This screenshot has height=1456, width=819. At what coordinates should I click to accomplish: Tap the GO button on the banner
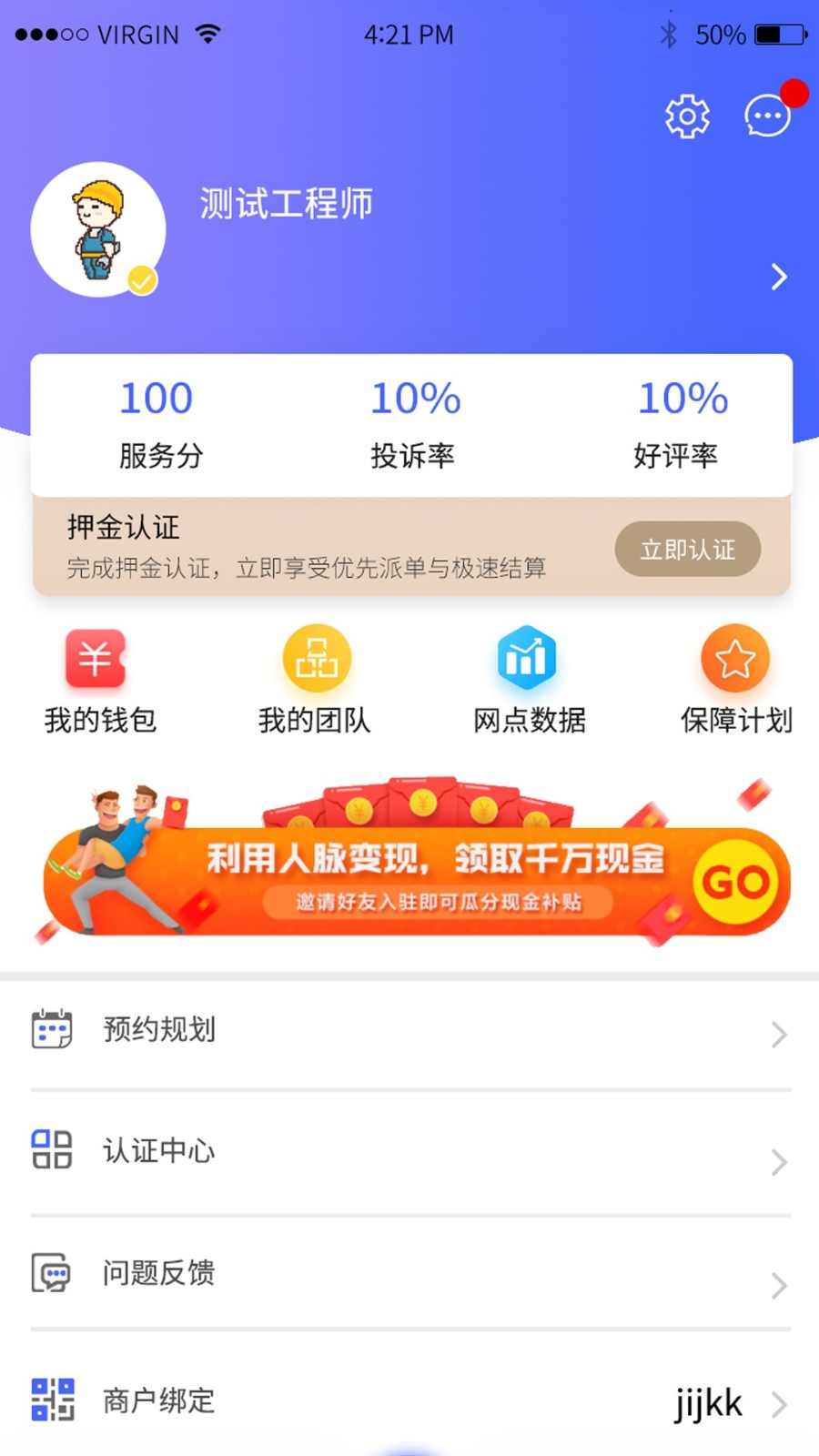735,881
